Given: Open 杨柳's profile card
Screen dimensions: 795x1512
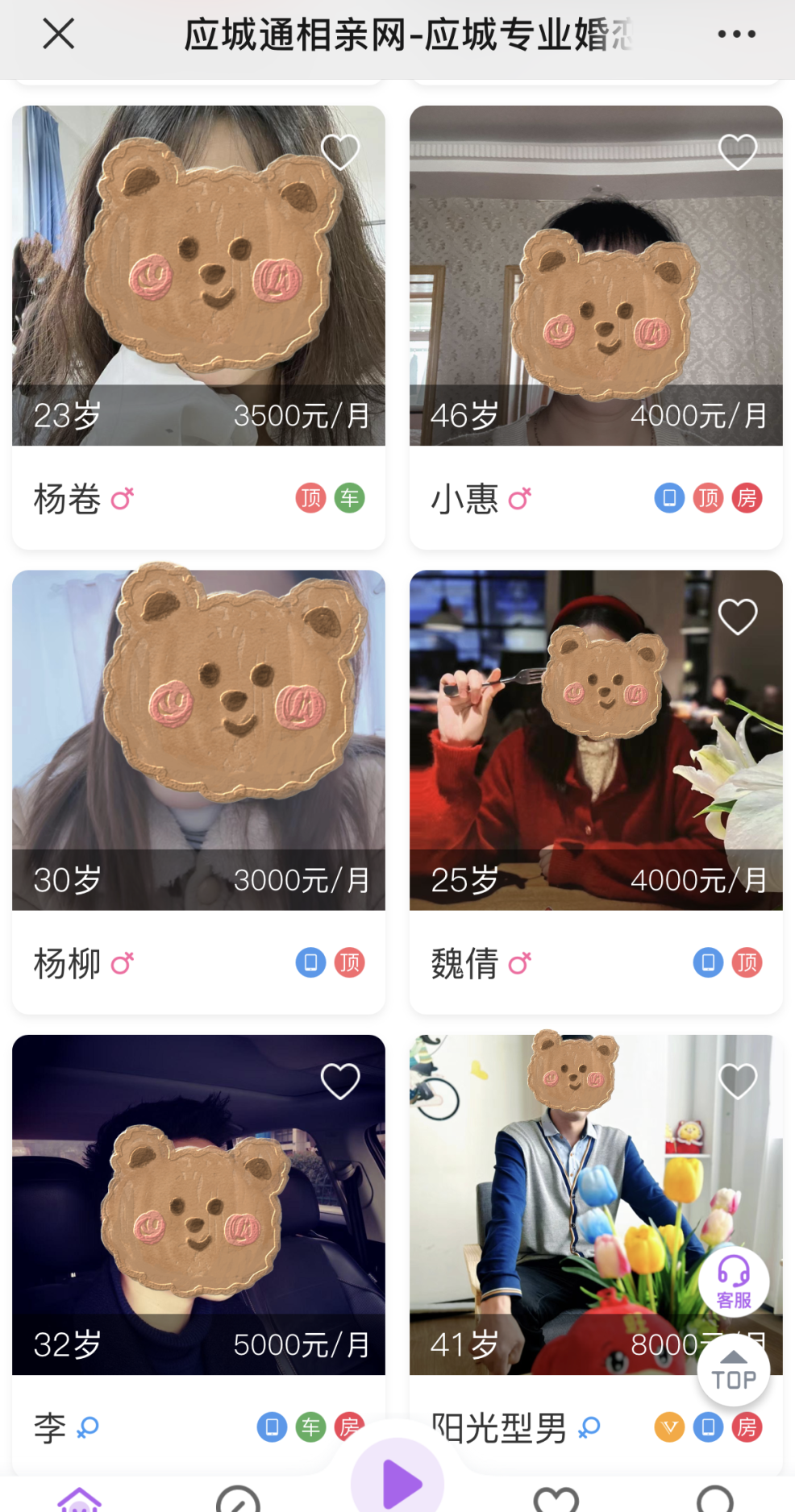Looking at the screenshot, I should coord(198,792).
